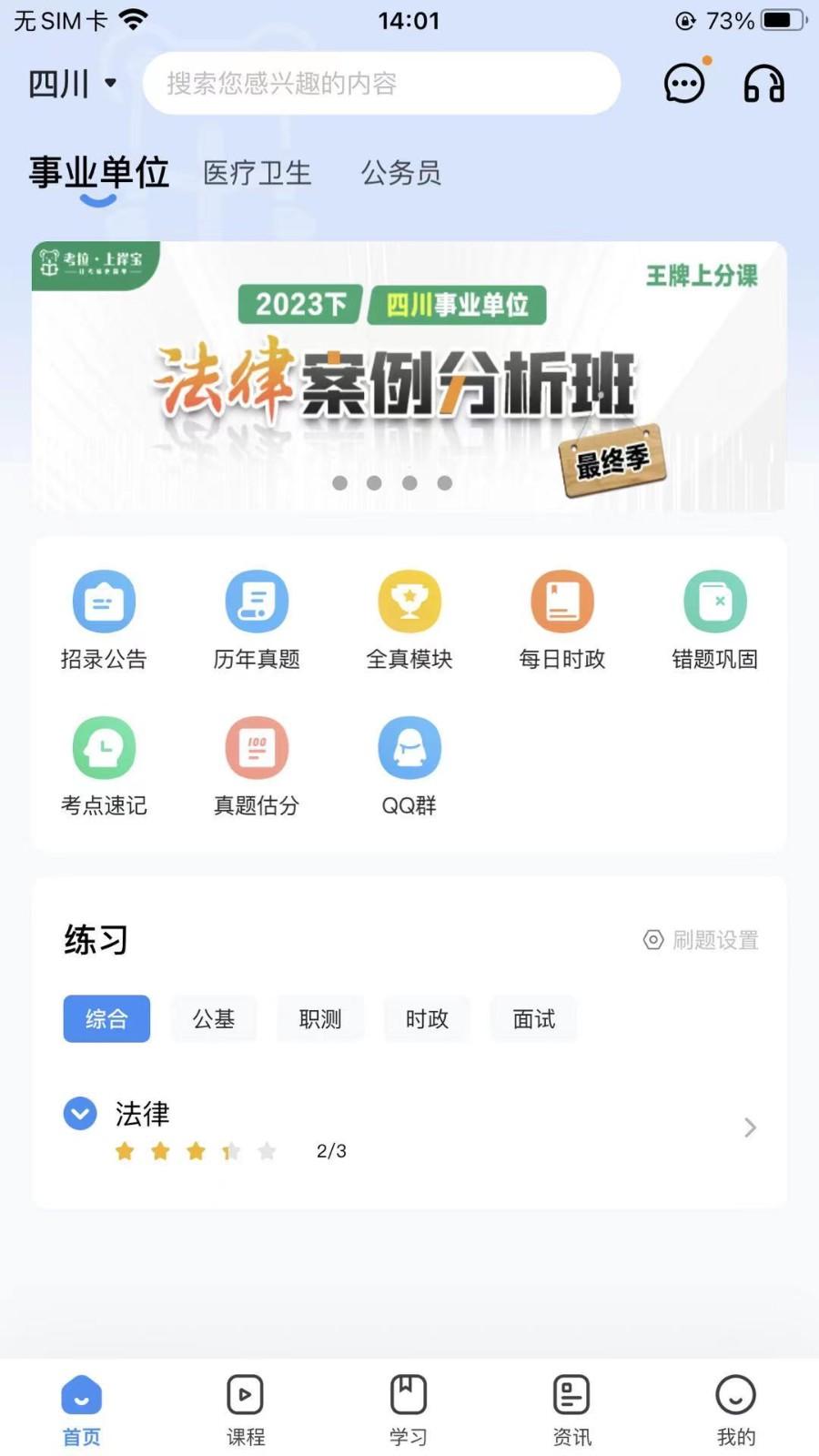
Task: Join via the QQ群 group icon
Action: coord(409,764)
